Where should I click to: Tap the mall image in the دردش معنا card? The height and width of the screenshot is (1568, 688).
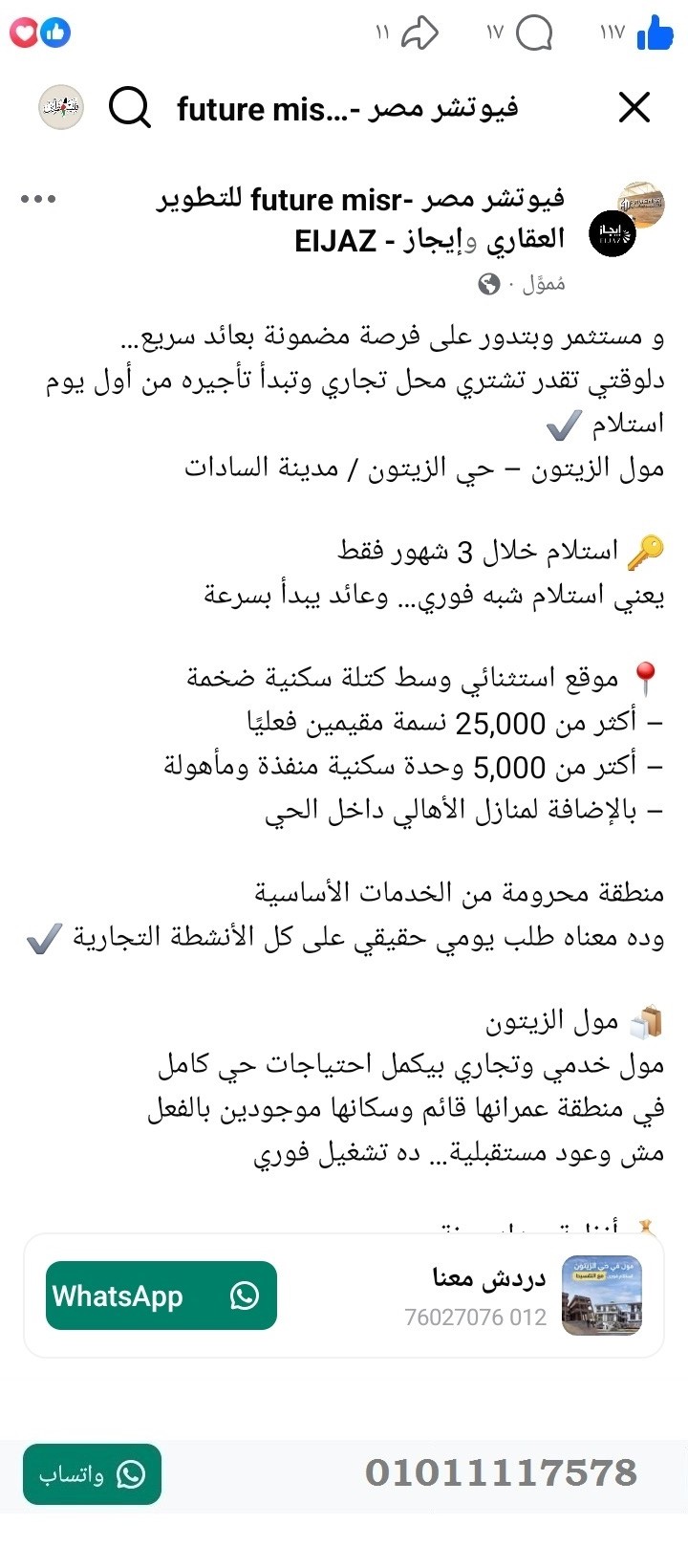(602, 1296)
